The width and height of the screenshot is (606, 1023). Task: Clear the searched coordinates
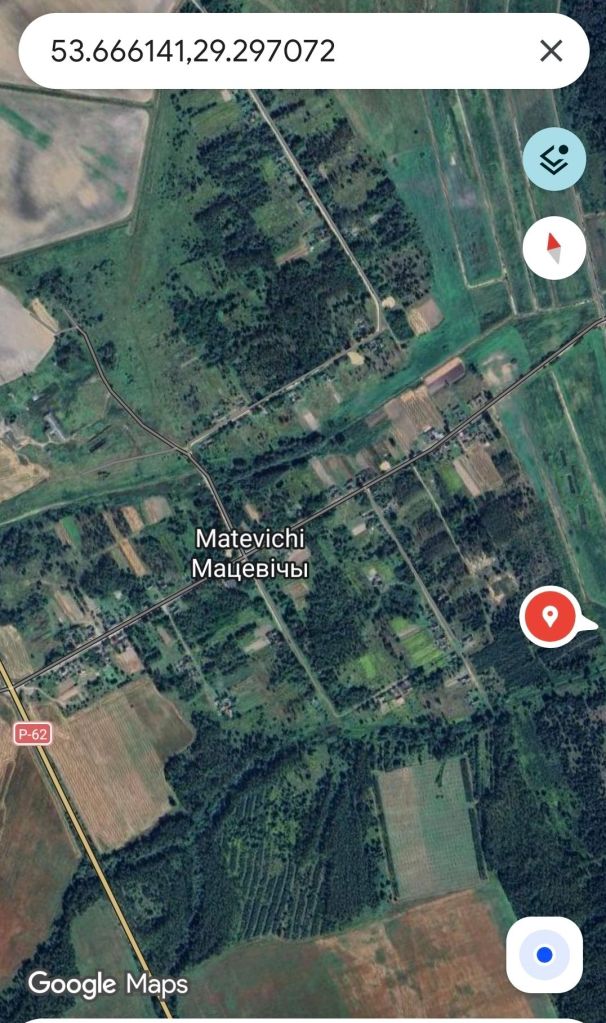coord(551,51)
